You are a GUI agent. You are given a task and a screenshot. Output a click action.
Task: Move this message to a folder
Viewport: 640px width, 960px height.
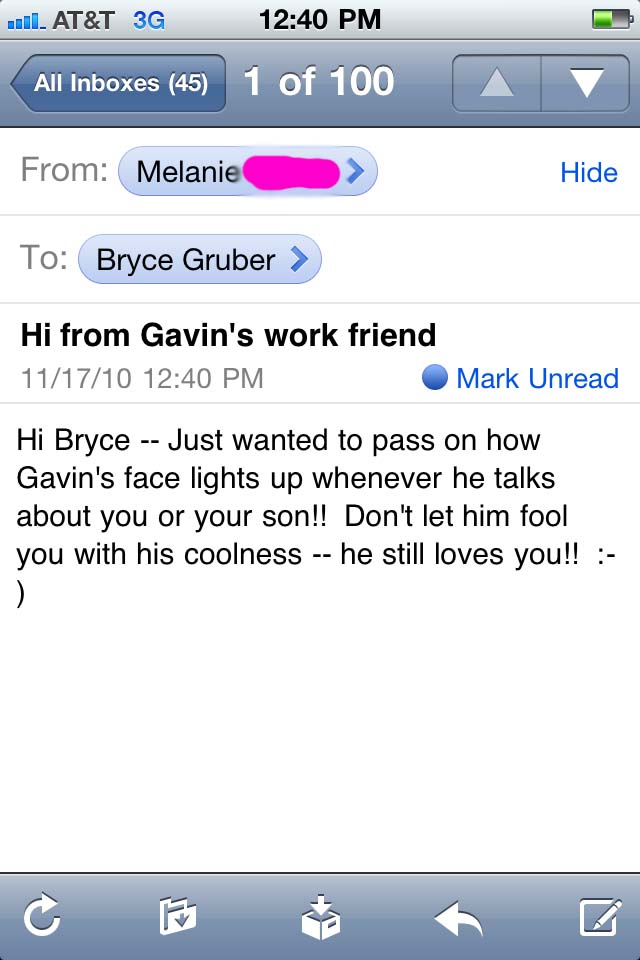pos(178,917)
